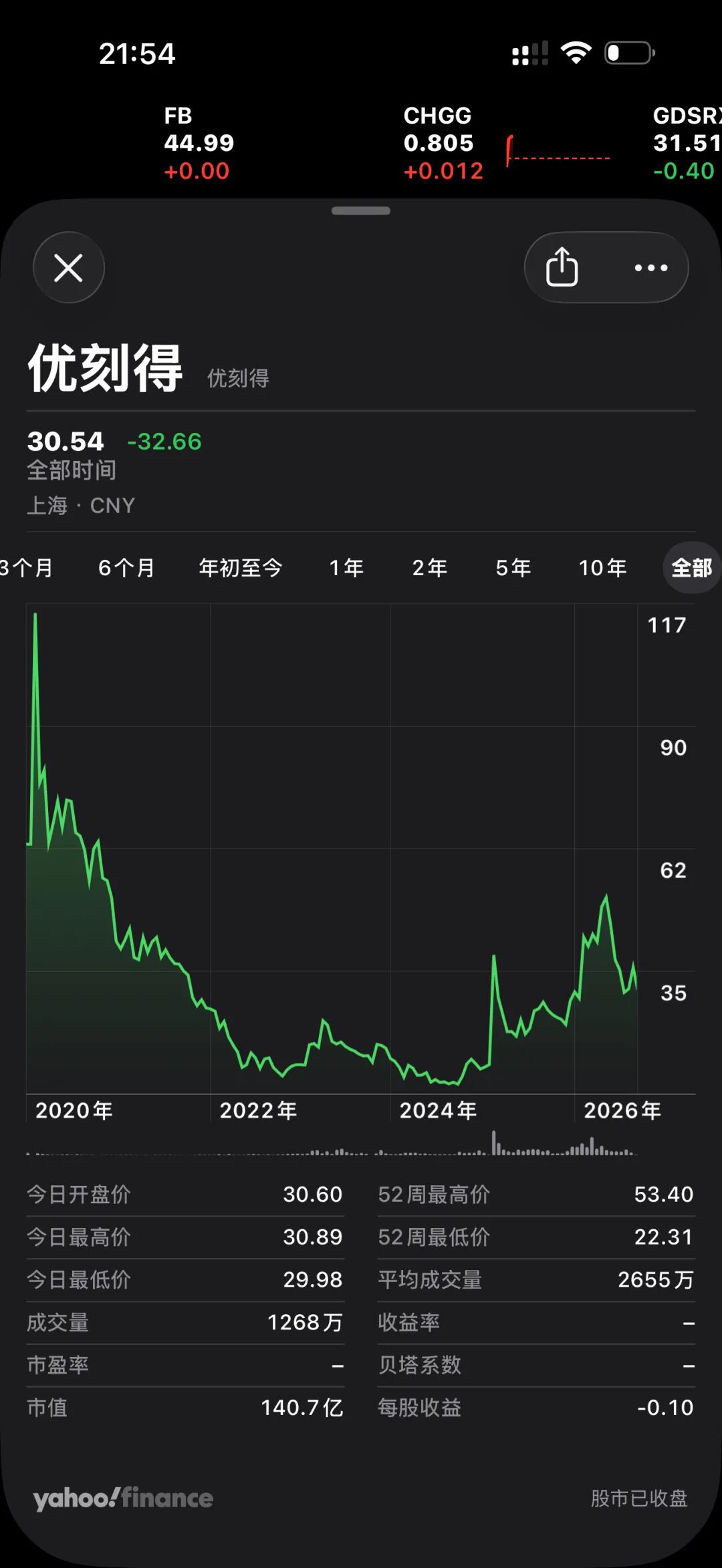Select the 全部 time range
The image size is (722, 1568).
click(692, 568)
